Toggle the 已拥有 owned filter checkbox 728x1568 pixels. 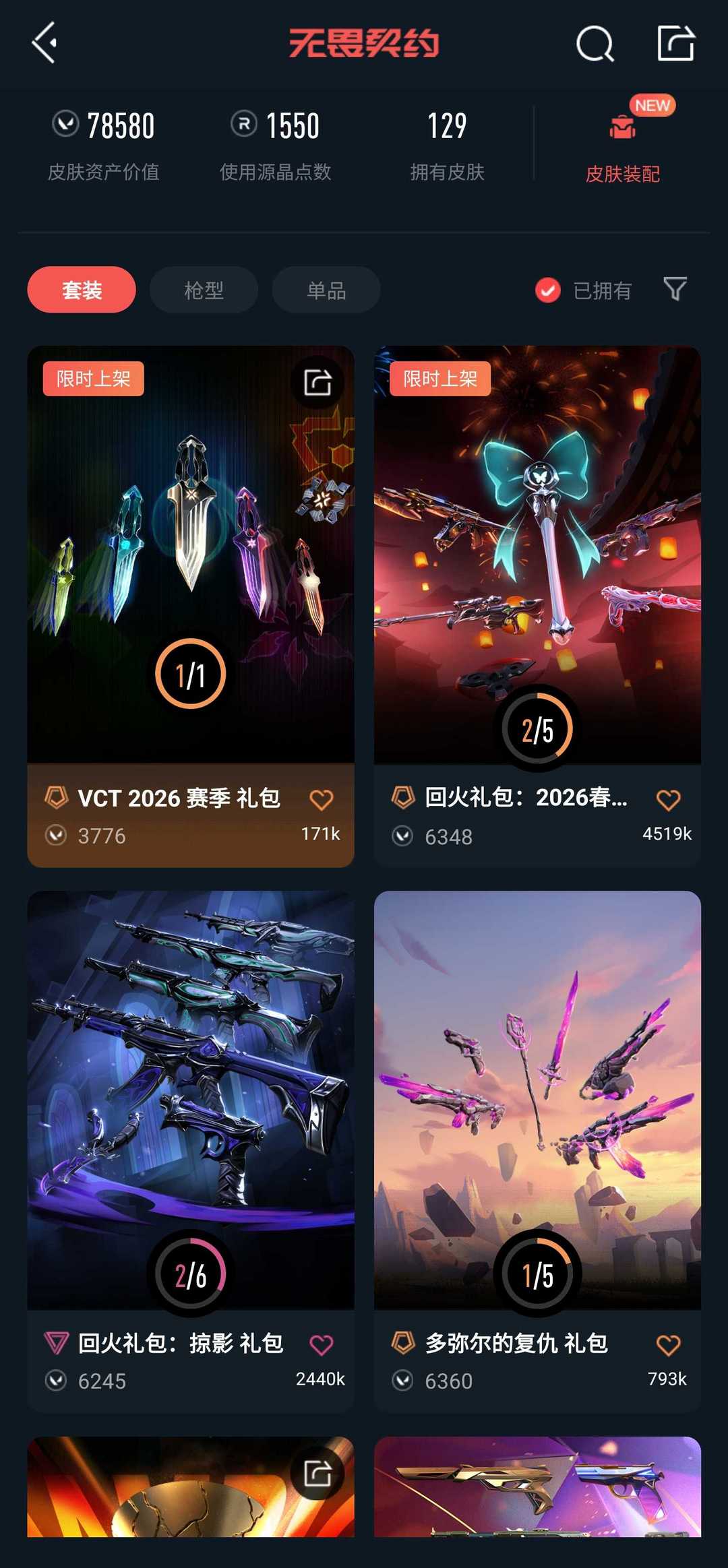(548, 290)
